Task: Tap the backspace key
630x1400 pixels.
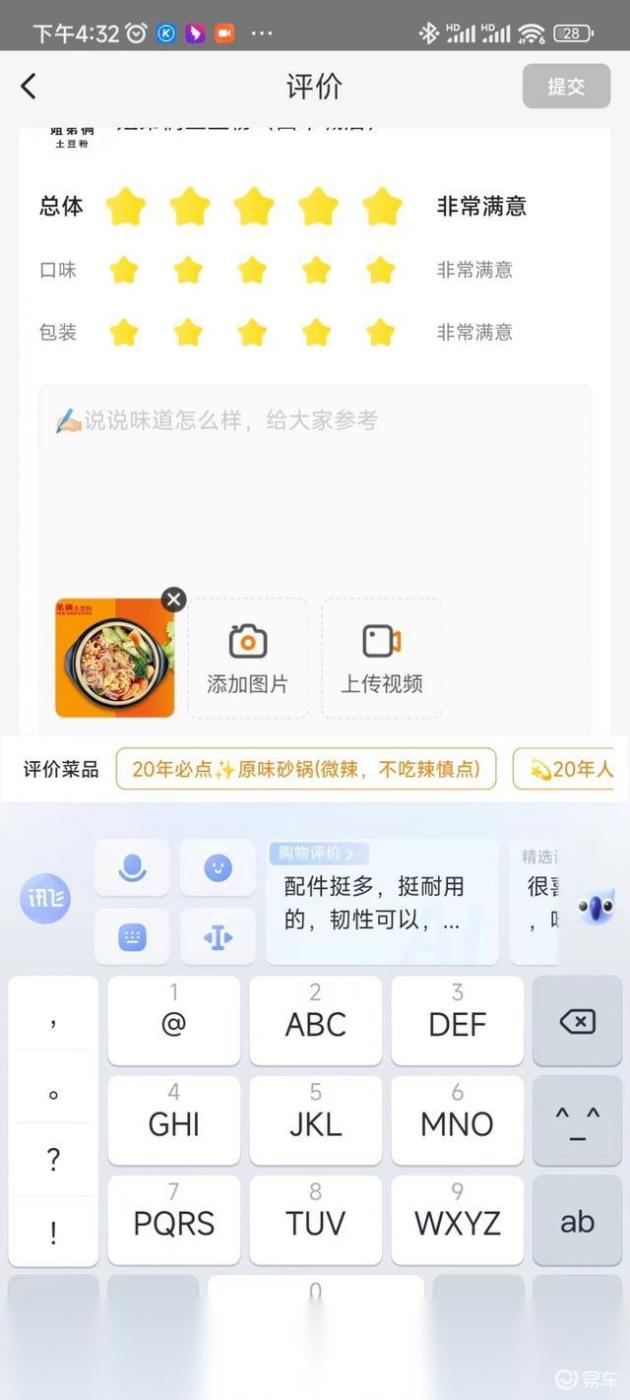Action: pos(577,1021)
